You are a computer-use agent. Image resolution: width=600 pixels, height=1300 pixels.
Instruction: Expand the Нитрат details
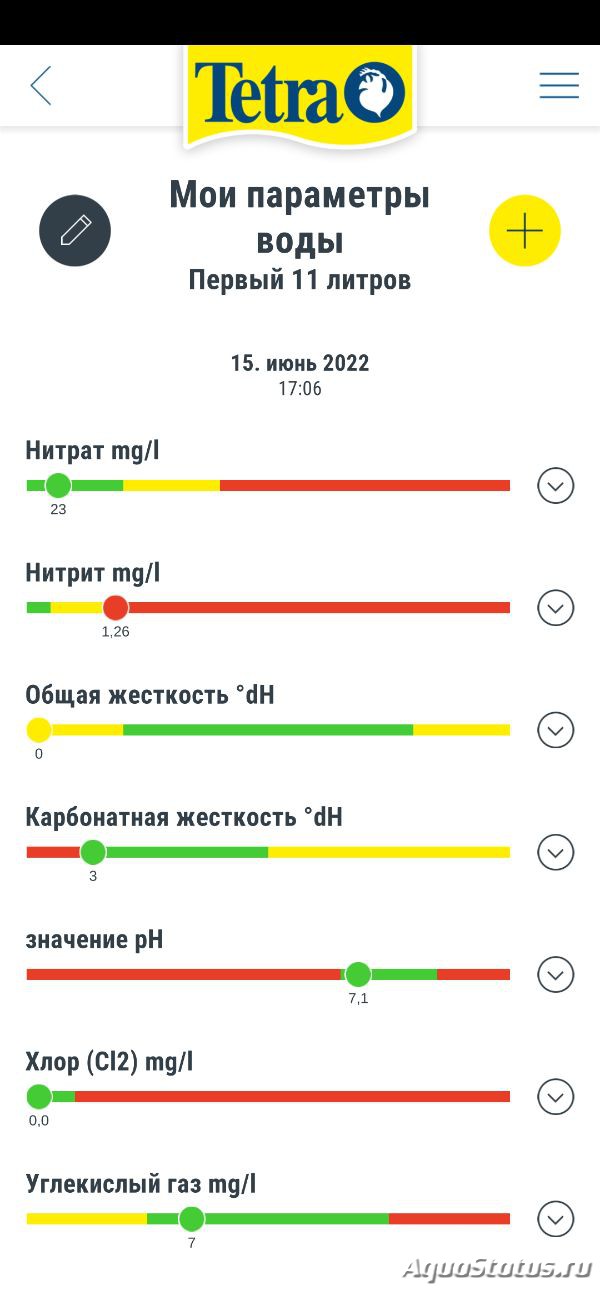coord(556,486)
